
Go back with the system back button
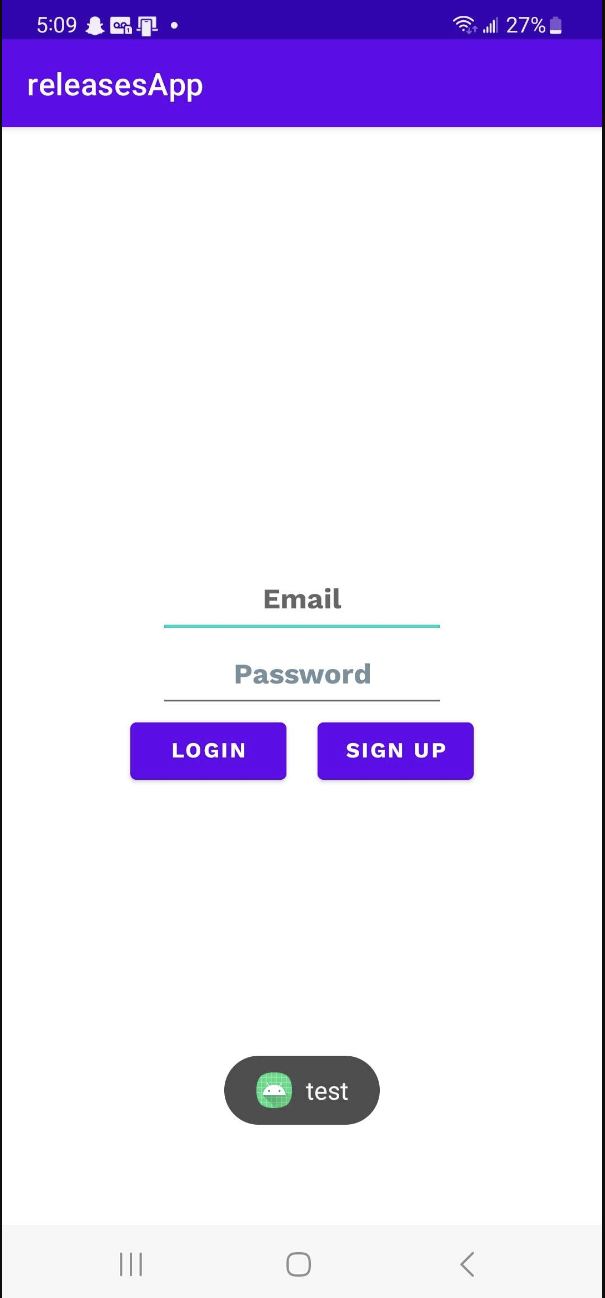467,1264
